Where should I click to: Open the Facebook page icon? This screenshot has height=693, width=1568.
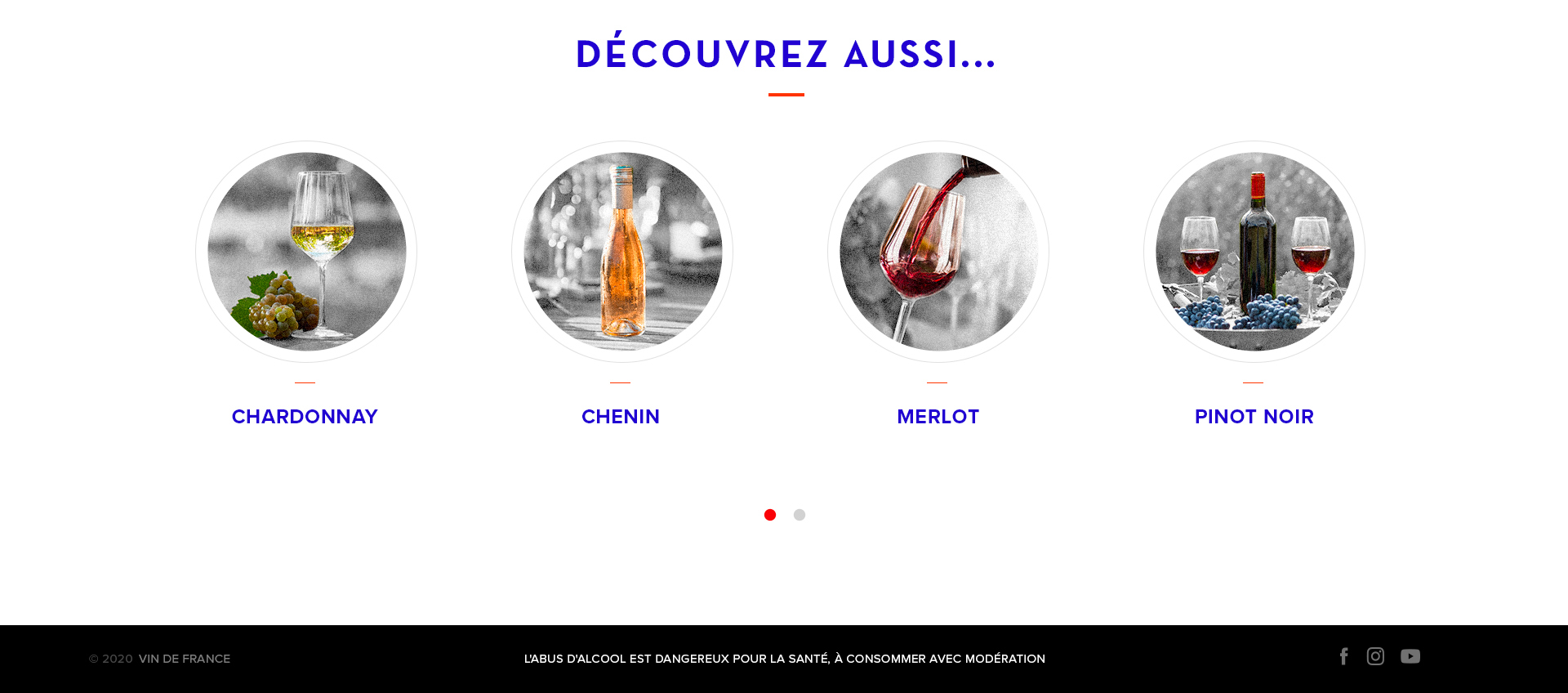(1343, 656)
